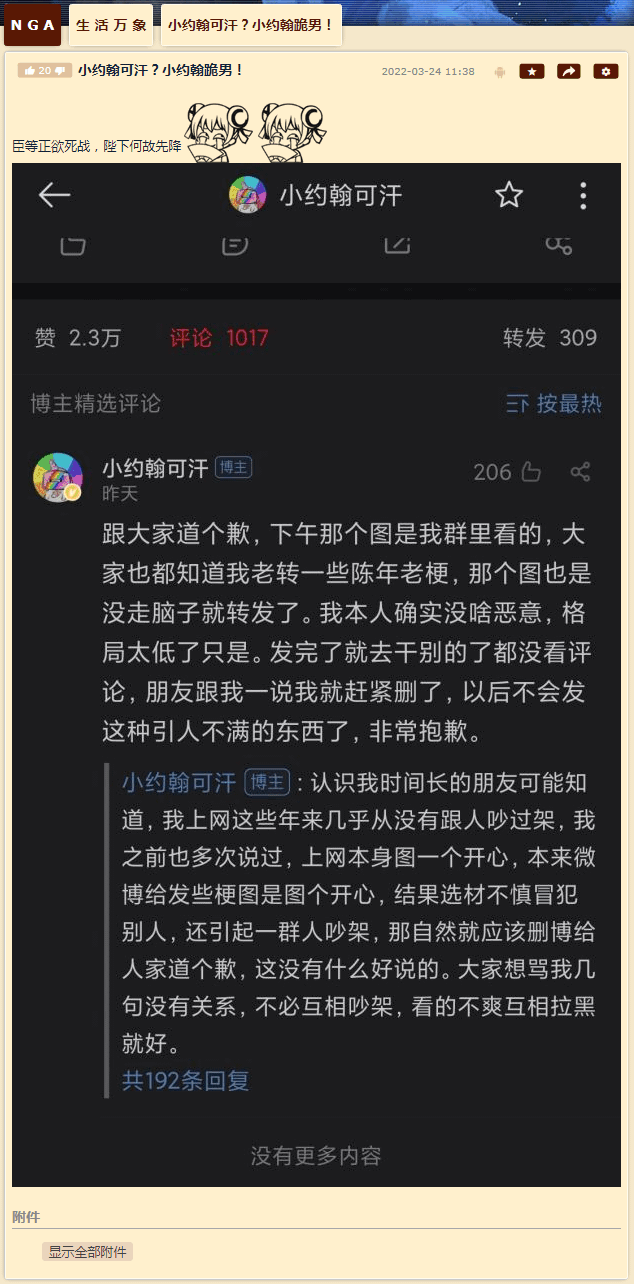Screen dimensions: 634x1284
Task: Upvote the post with 20 likes
Action: (29, 71)
